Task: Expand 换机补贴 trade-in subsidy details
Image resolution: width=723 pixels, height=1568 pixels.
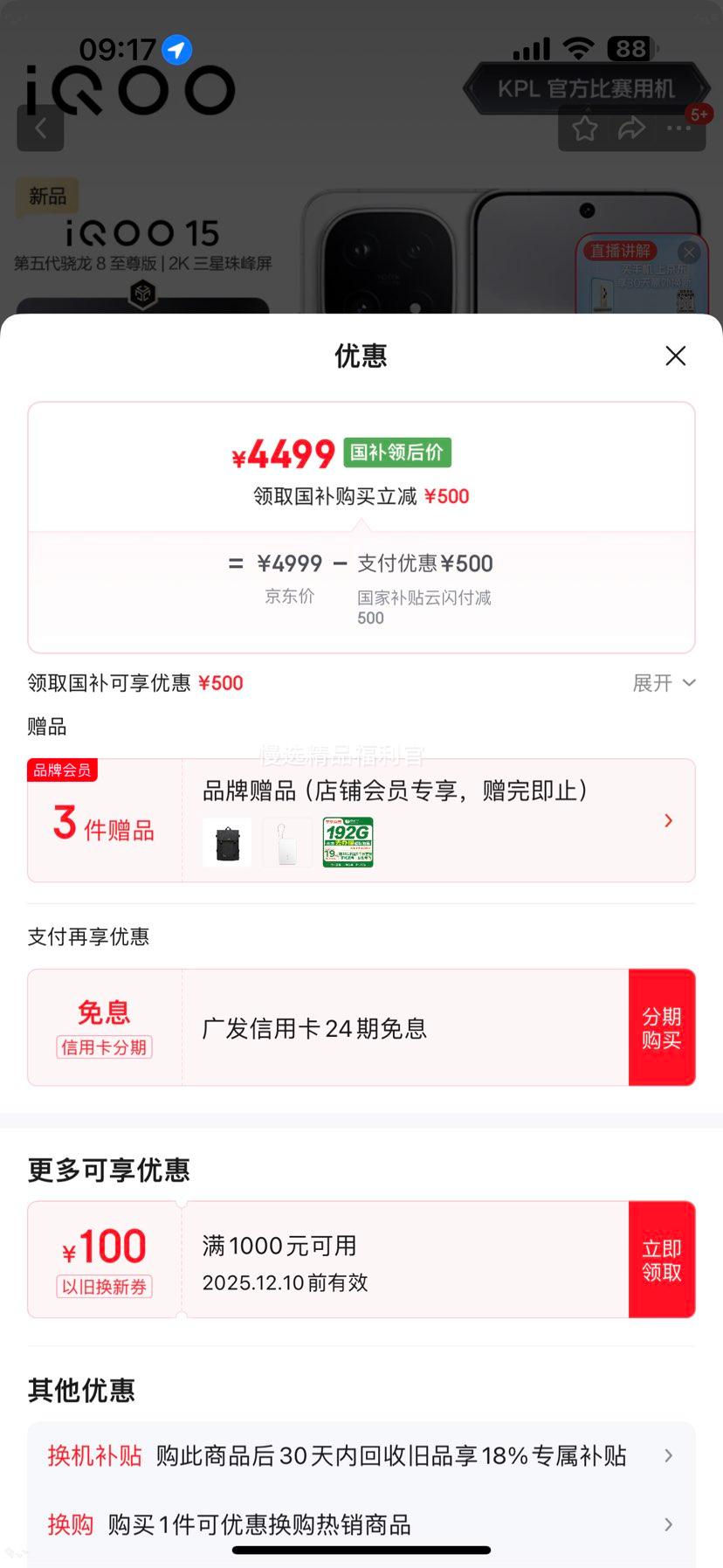Action: pyautogui.click(x=669, y=1455)
